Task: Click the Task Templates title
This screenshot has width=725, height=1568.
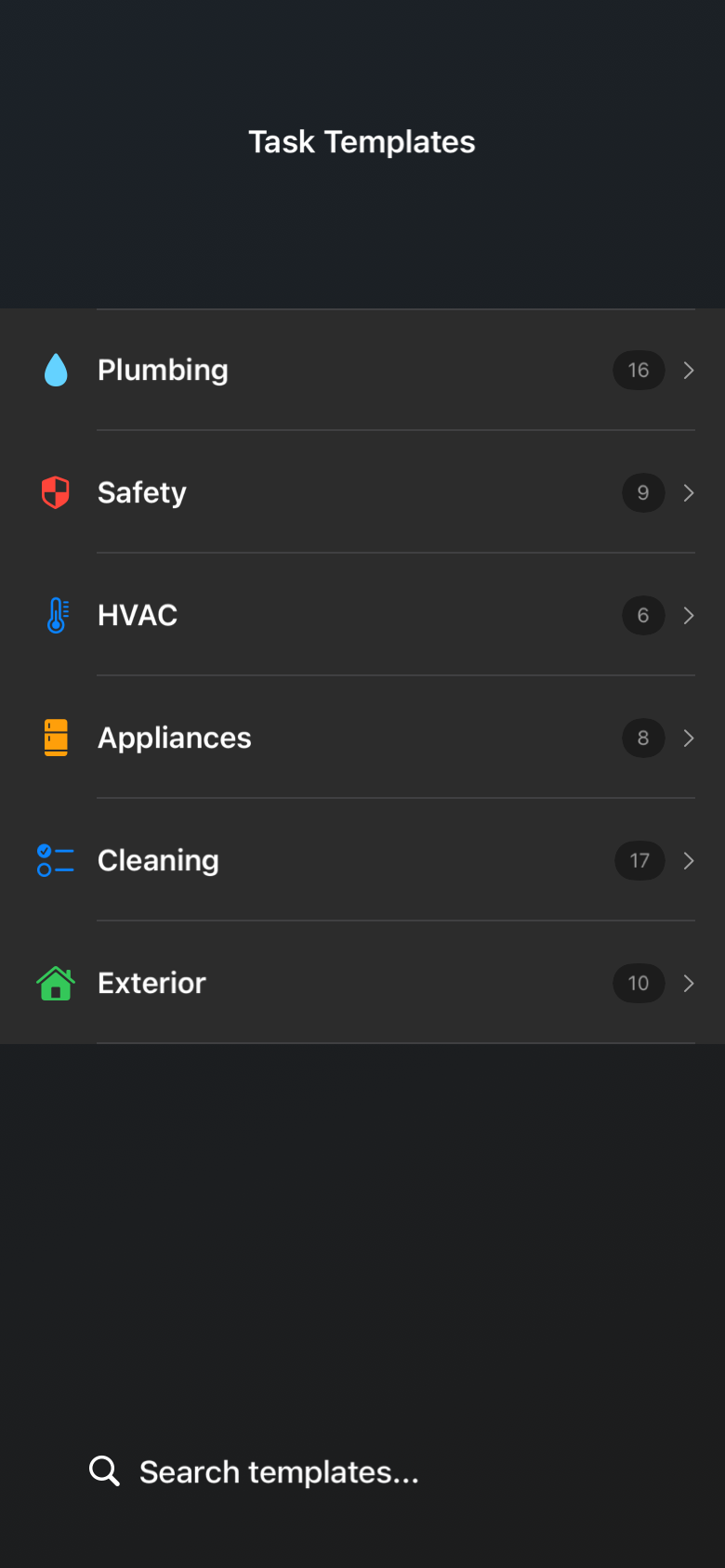Action: (362, 141)
